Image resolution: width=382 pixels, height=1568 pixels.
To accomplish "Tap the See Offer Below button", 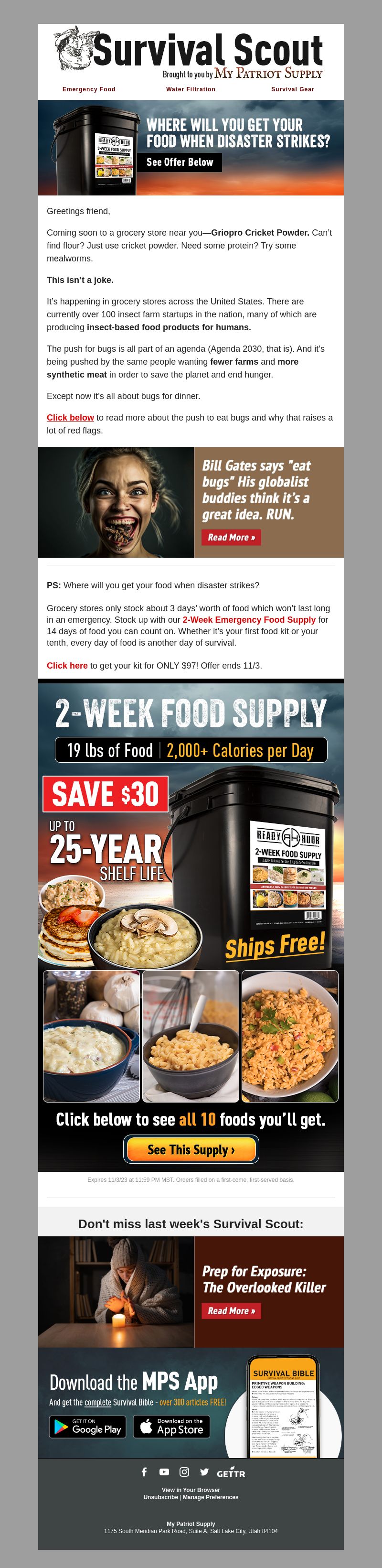I will tap(180, 162).
